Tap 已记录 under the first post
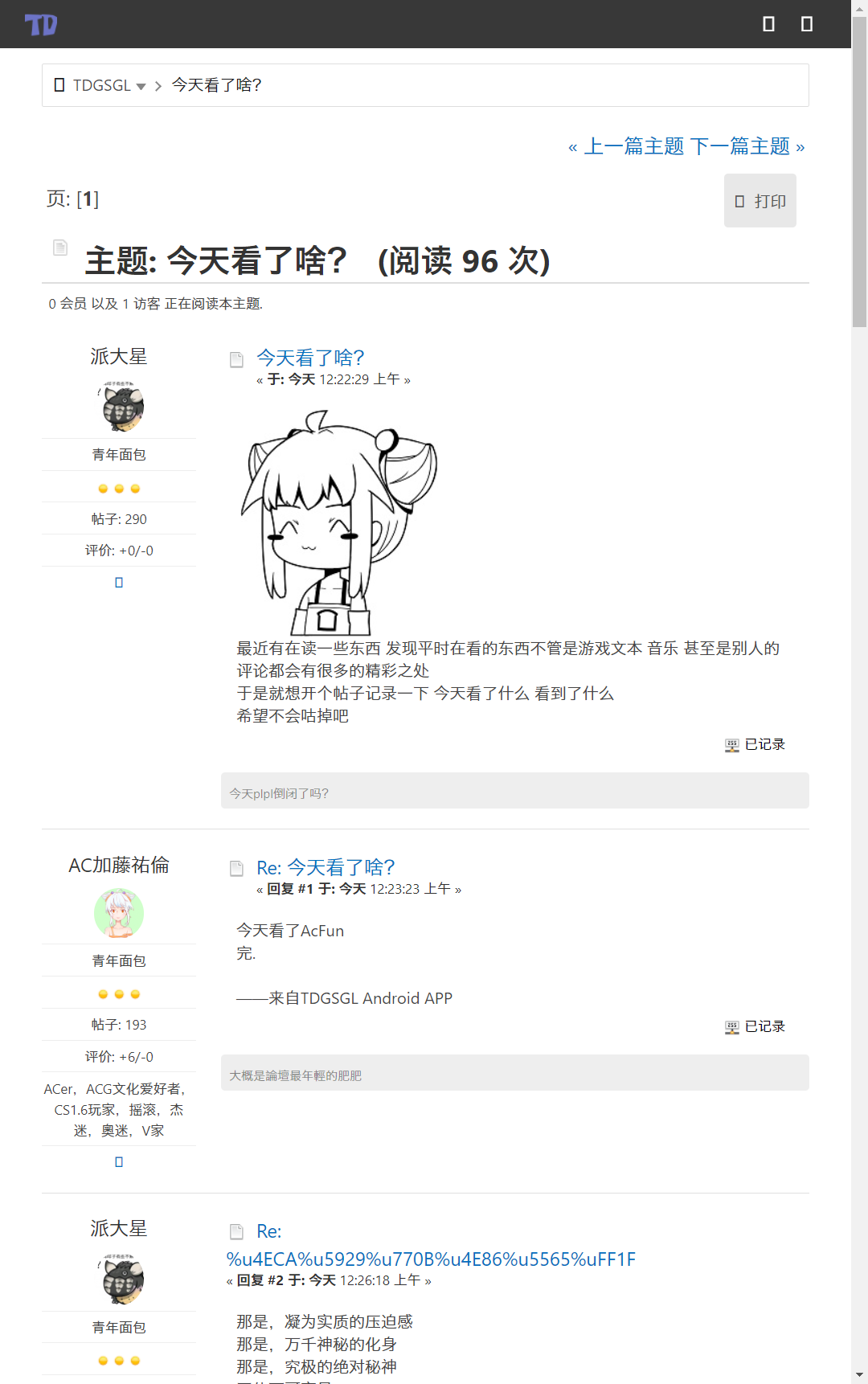Image resolution: width=868 pixels, height=1384 pixels. tap(764, 744)
